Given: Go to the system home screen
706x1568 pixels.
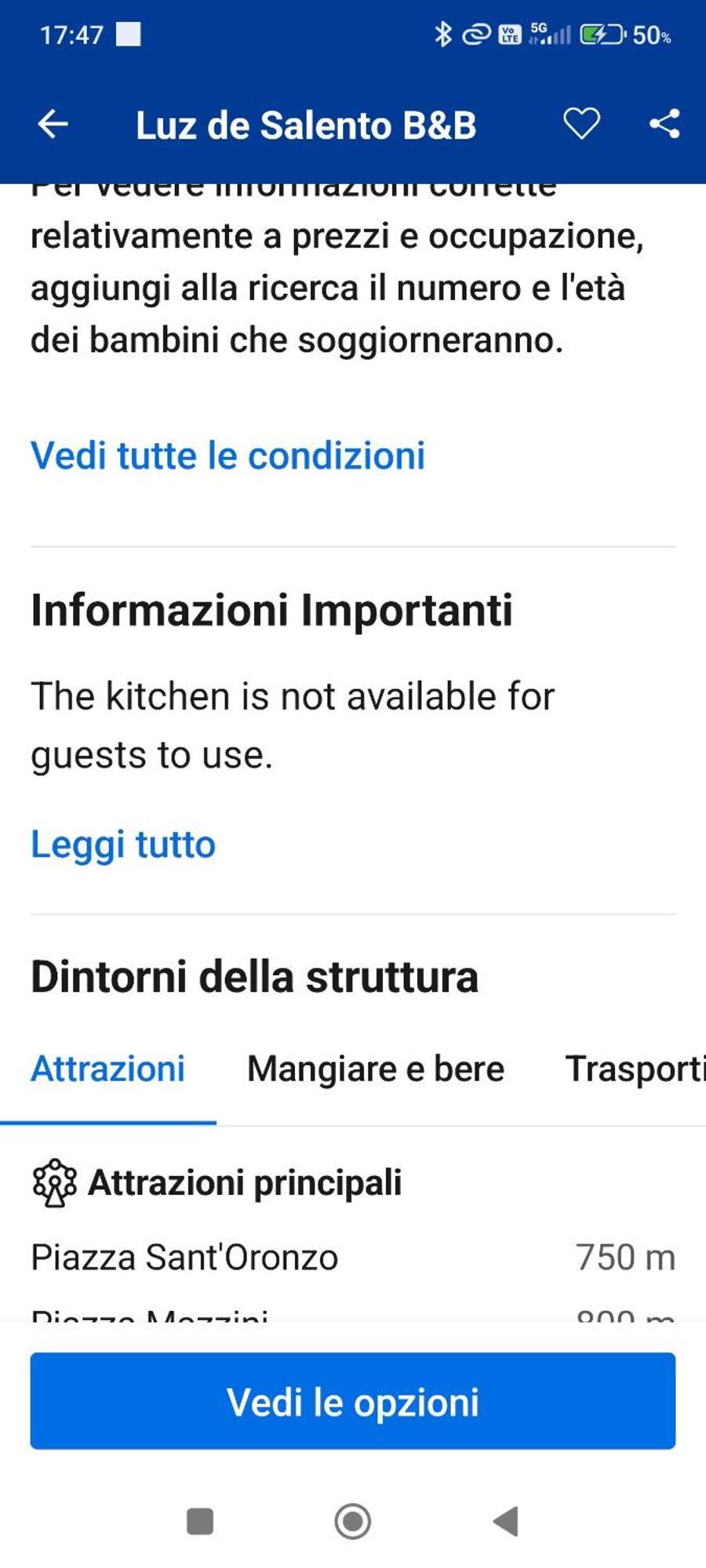Looking at the screenshot, I should [x=353, y=1522].
